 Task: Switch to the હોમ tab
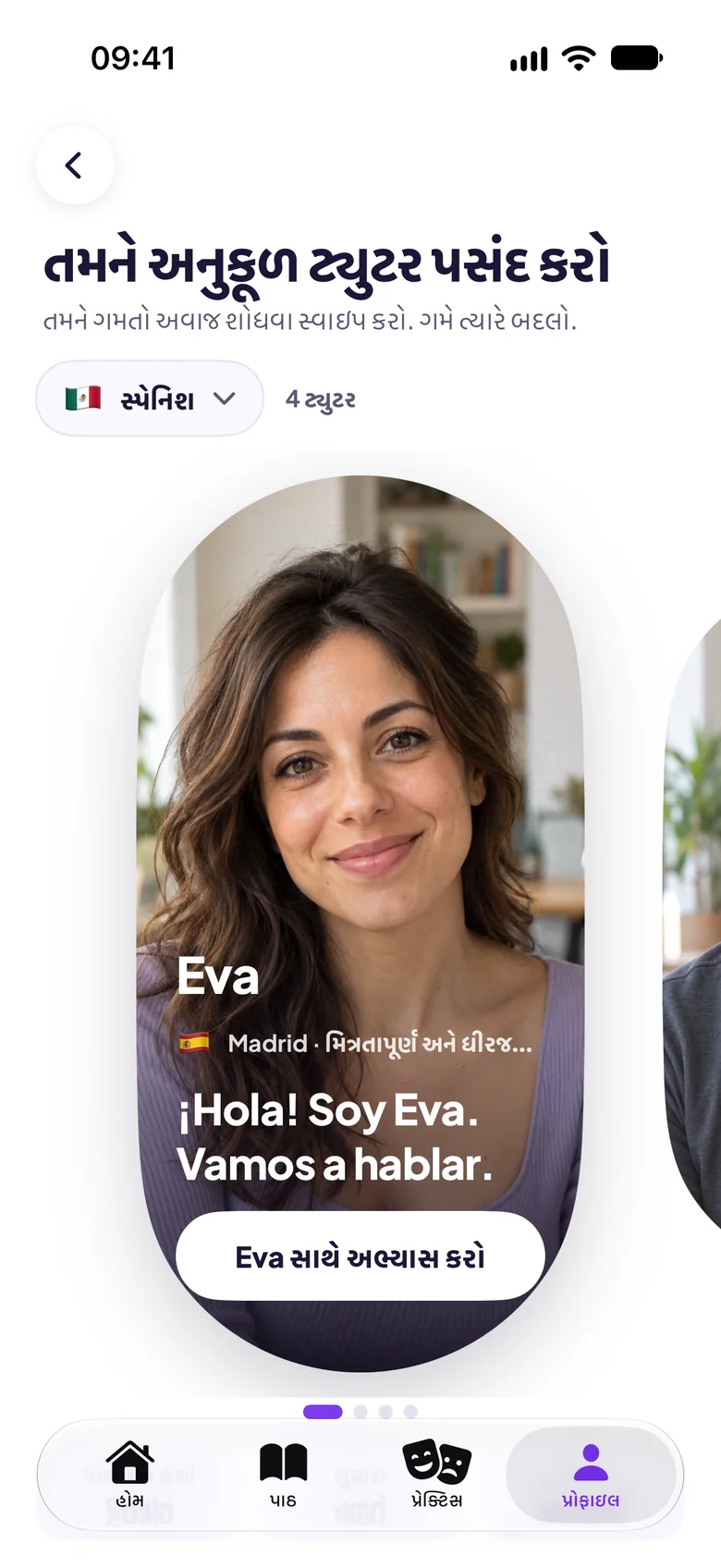[x=130, y=1475]
